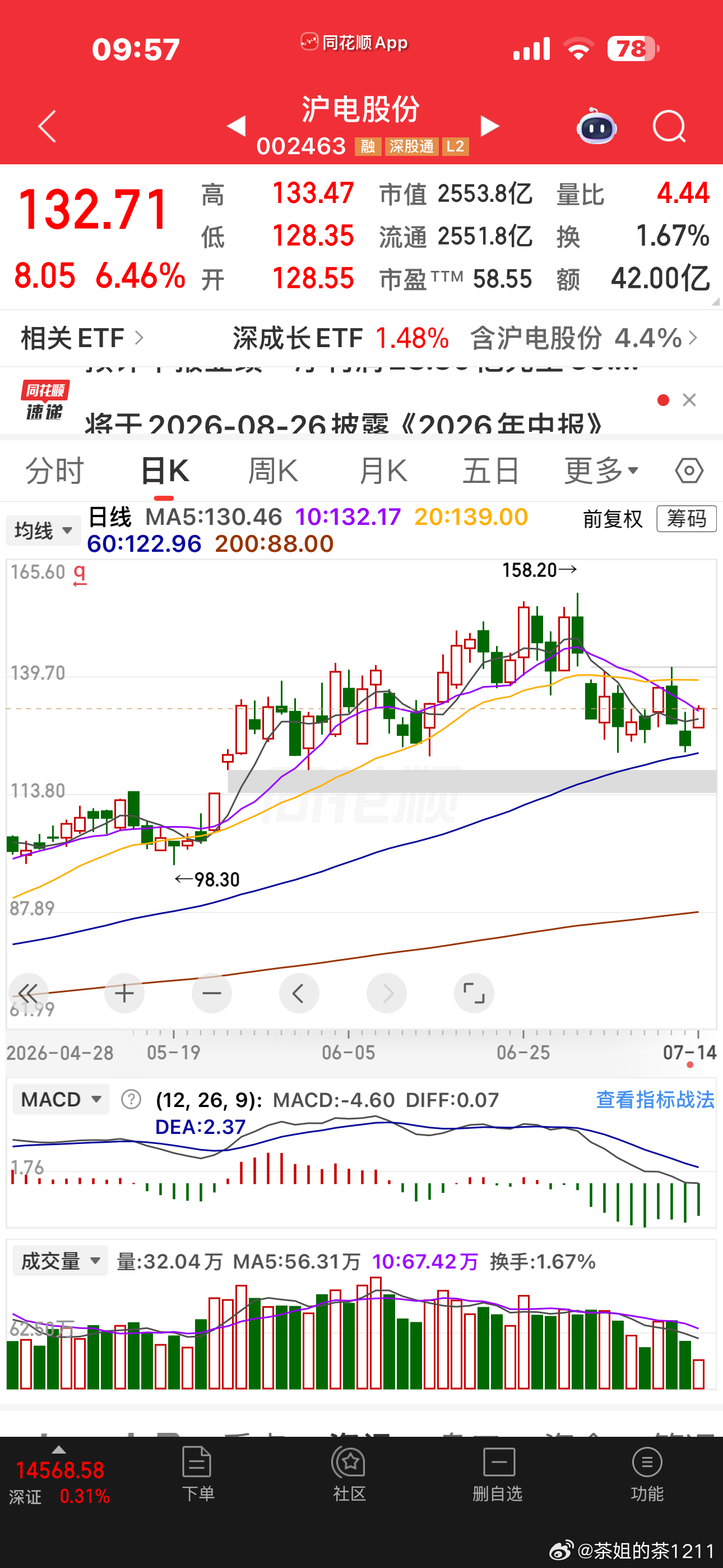The height and width of the screenshot is (1568, 723).
Task: Switch to the 分时 chart tab
Action: [54, 471]
